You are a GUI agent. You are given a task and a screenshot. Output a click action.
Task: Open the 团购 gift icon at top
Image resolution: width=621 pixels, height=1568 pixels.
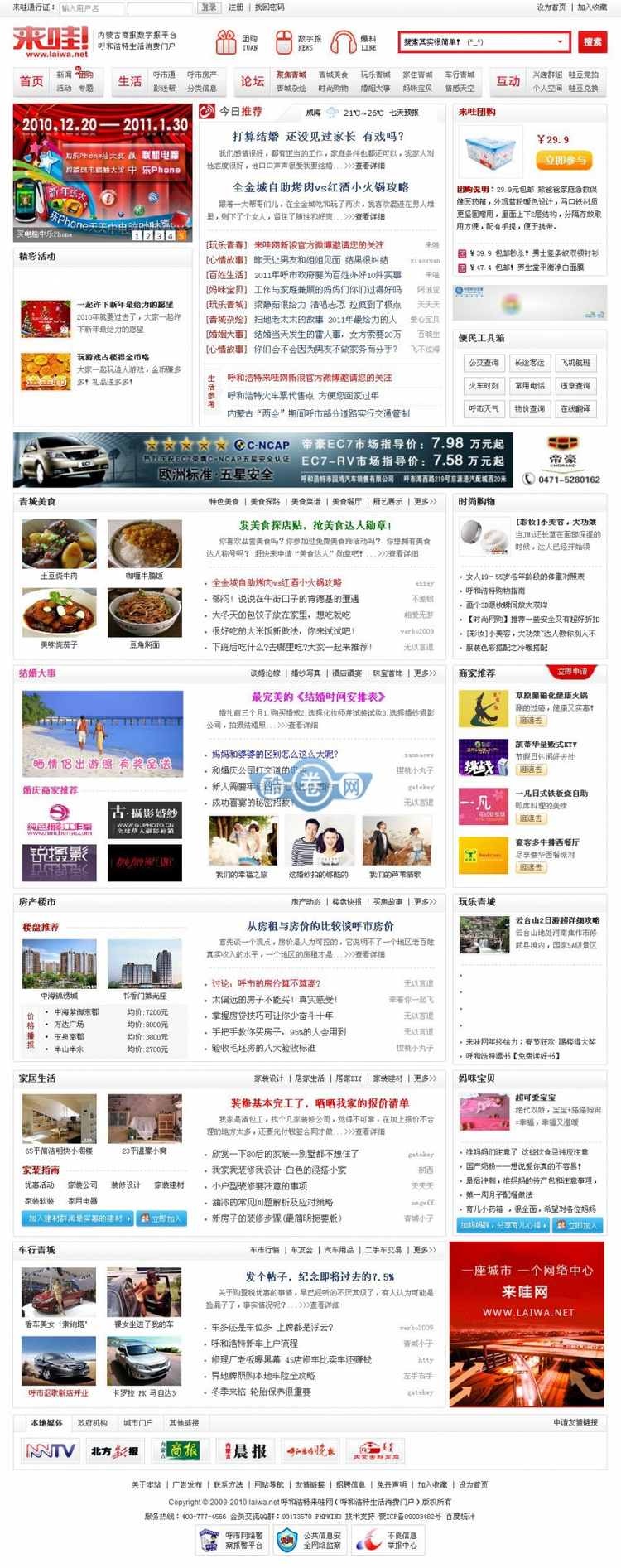point(224,40)
